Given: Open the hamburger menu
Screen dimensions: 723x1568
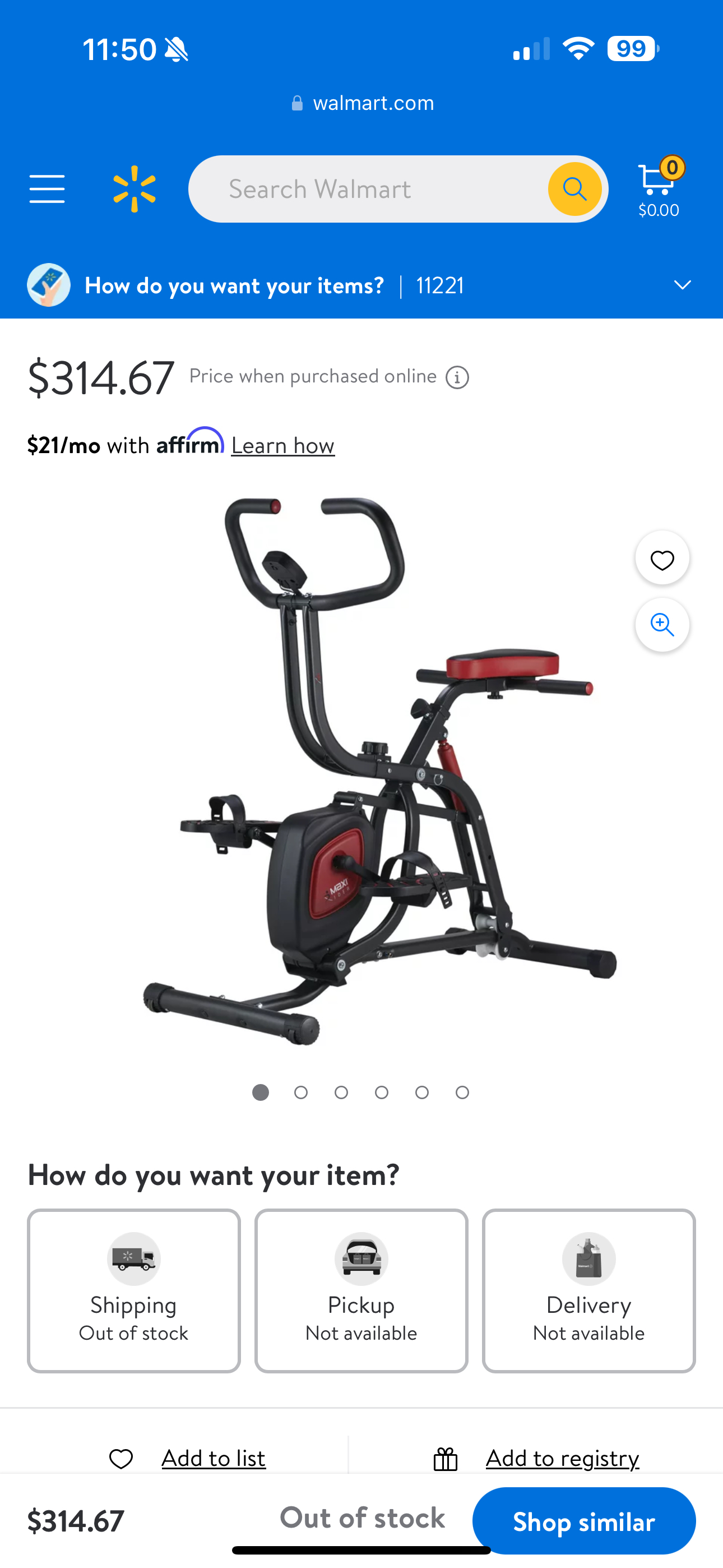Looking at the screenshot, I should point(47,188).
